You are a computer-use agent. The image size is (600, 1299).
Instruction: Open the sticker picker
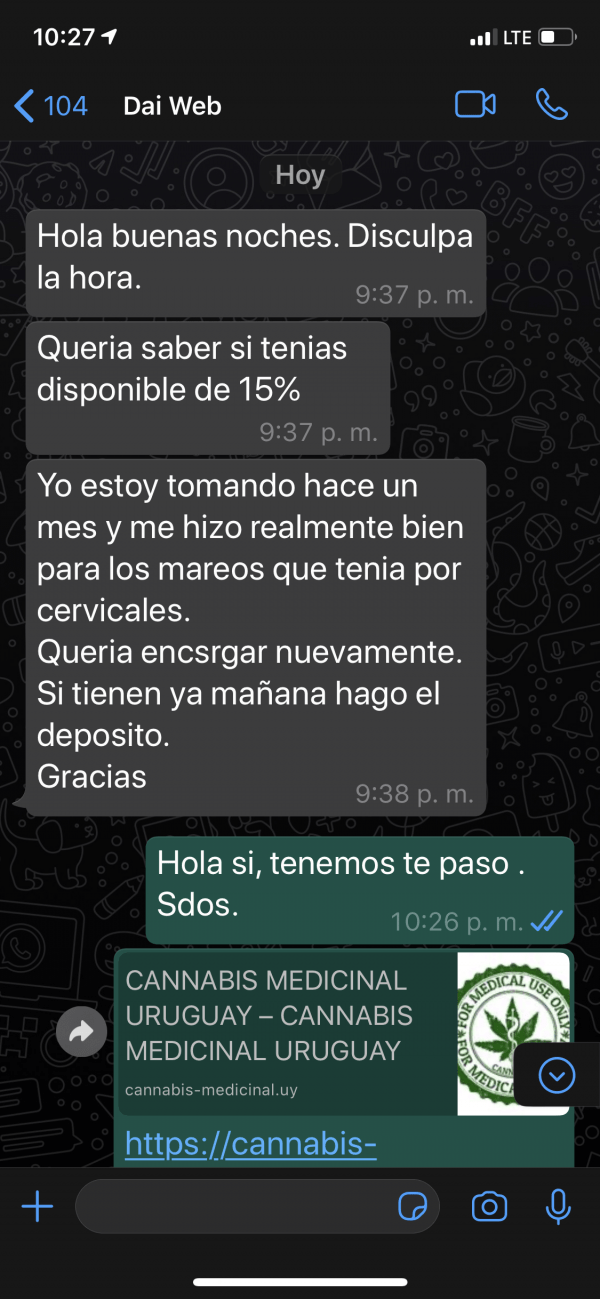[x=412, y=1207]
